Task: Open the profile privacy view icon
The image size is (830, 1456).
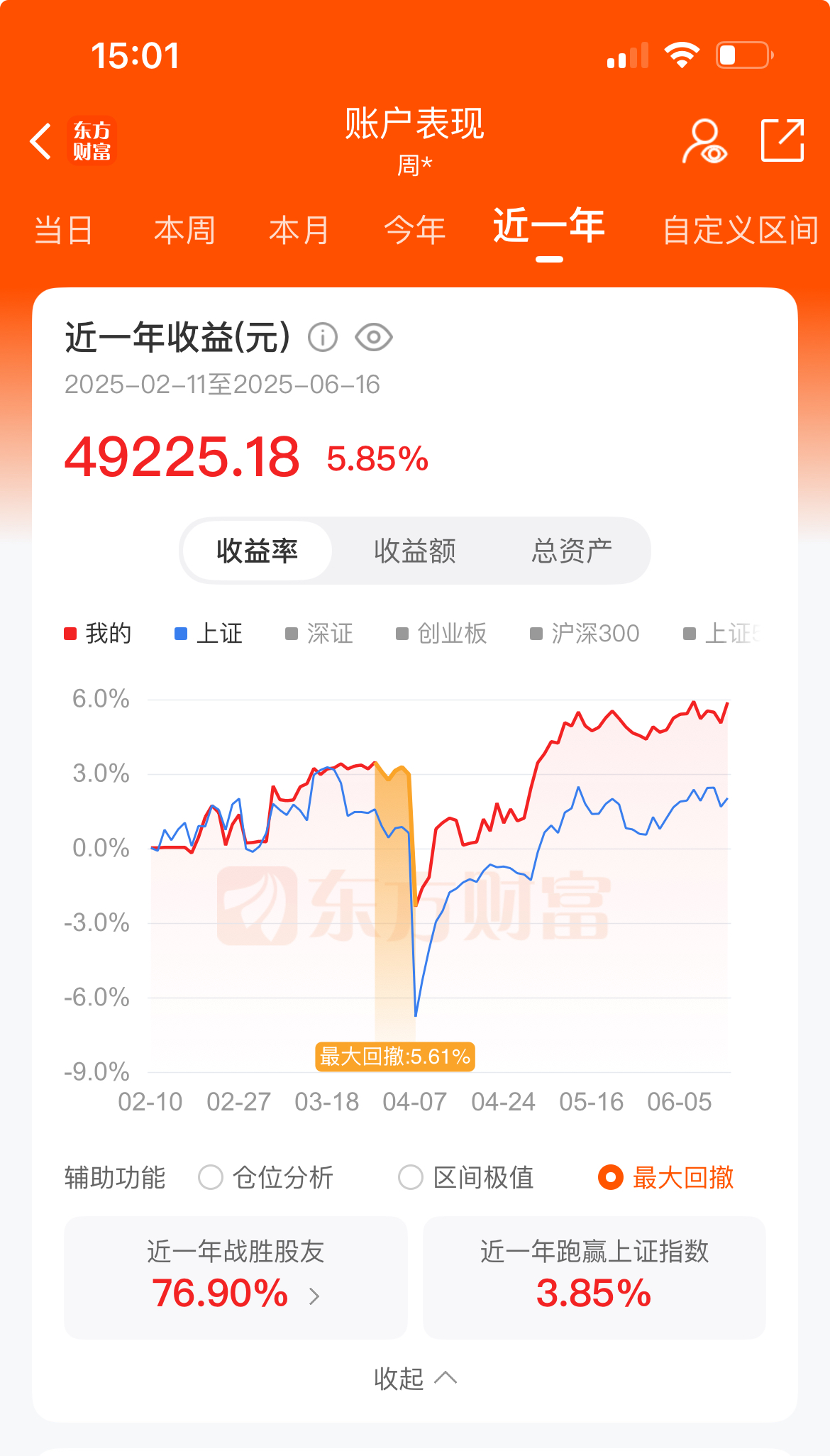Action: (x=704, y=141)
